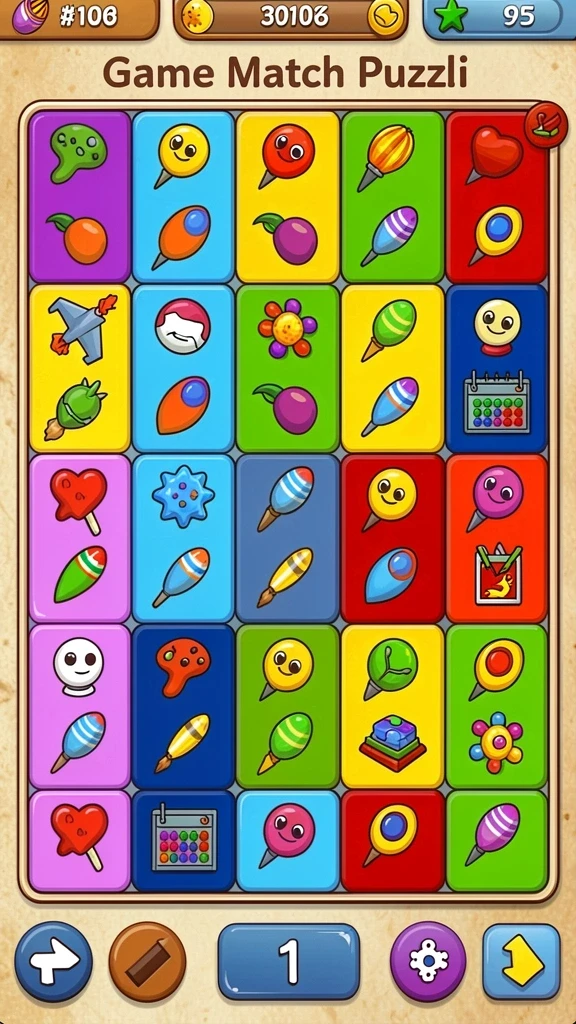Choose the grey-blue tile with two paintbrushes

click(287, 538)
